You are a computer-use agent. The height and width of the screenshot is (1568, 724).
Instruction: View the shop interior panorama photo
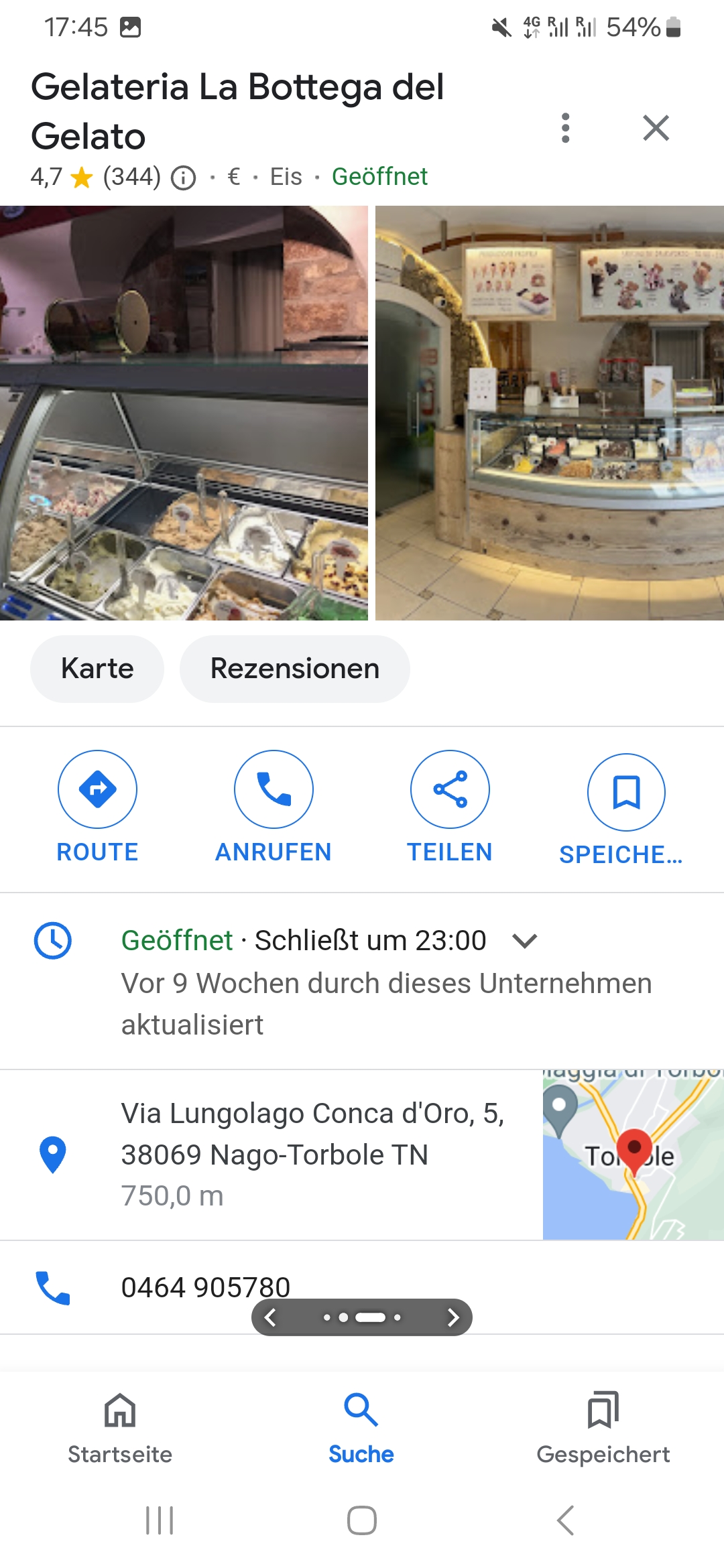click(x=550, y=413)
